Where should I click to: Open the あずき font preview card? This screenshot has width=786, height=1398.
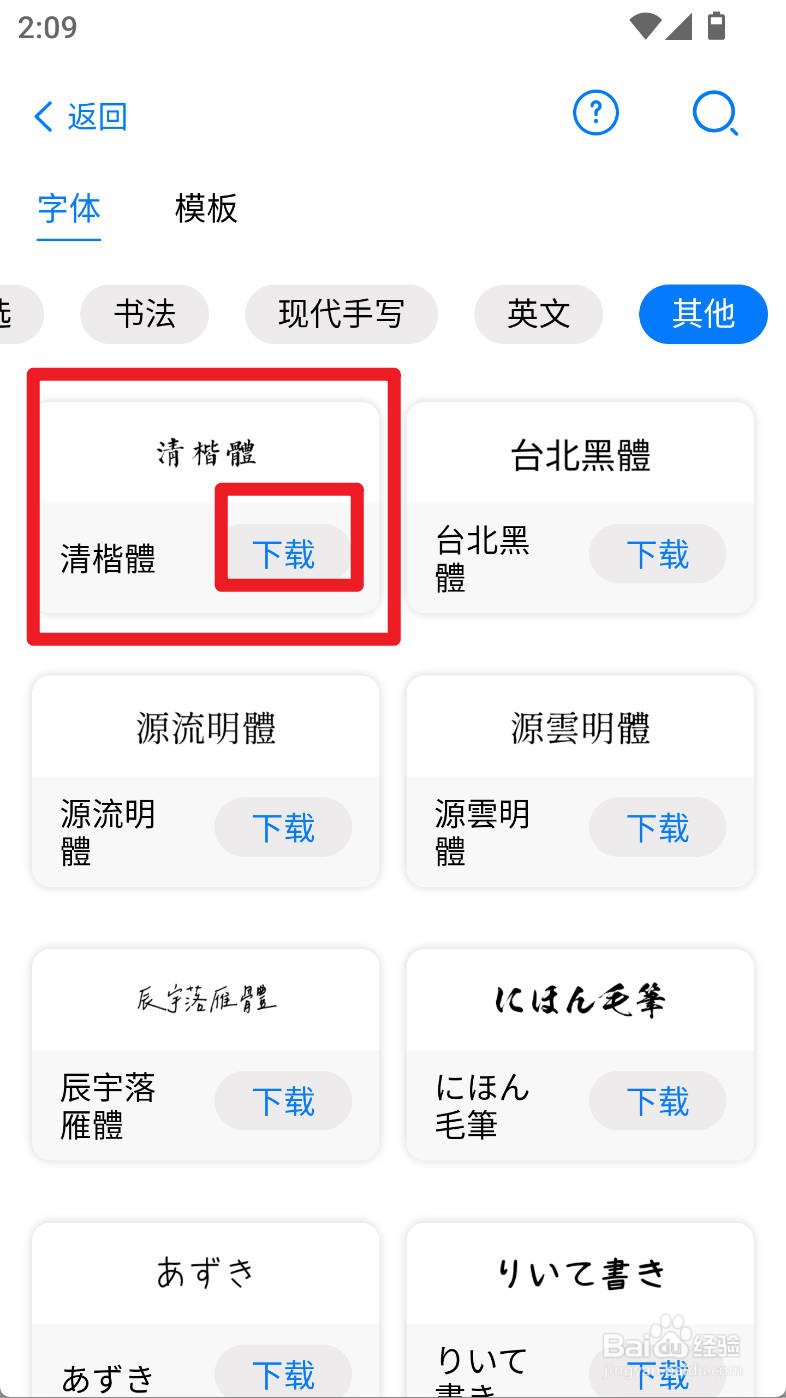coord(205,1270)
